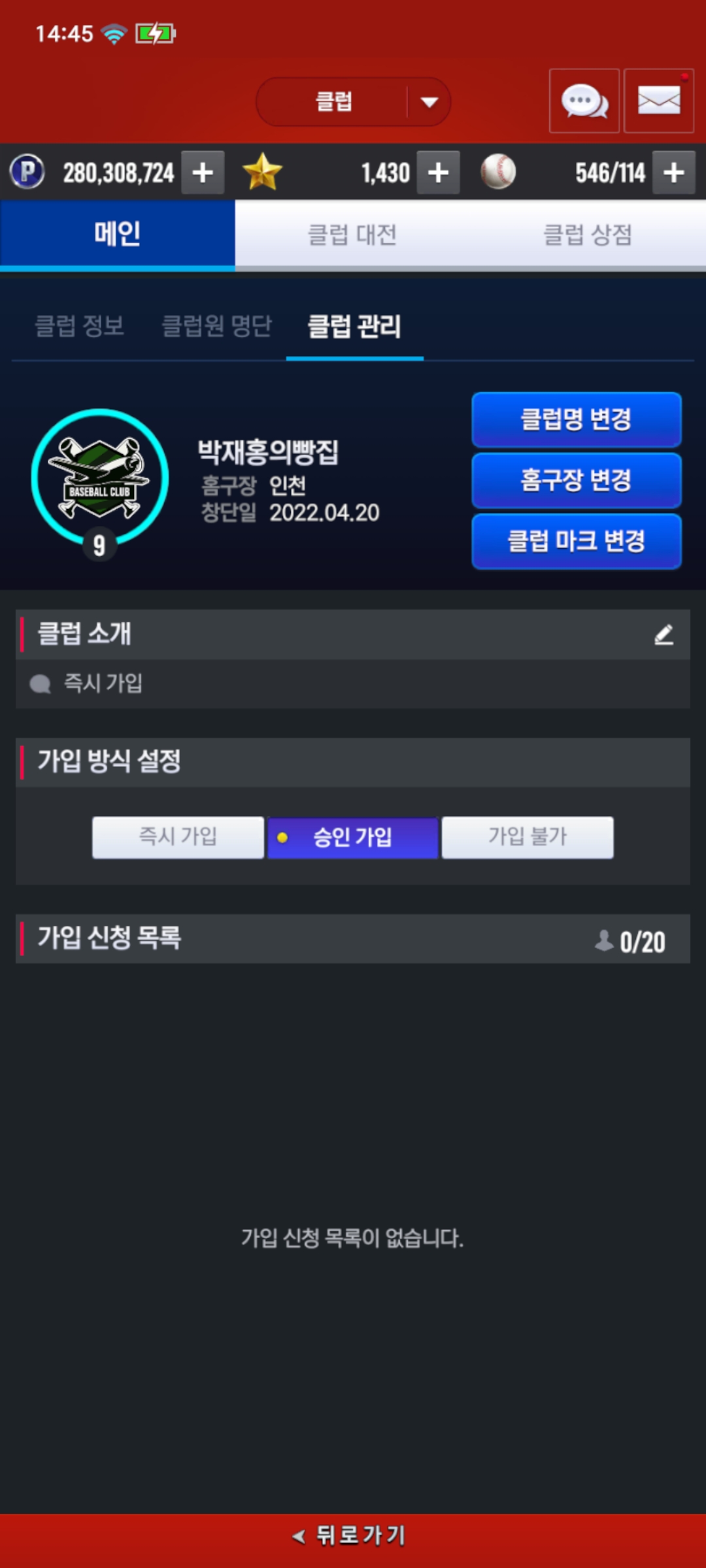The height and width of the screenshot is (1568, 706).
Task: Add more points with plus button
Action: (203, 173)
